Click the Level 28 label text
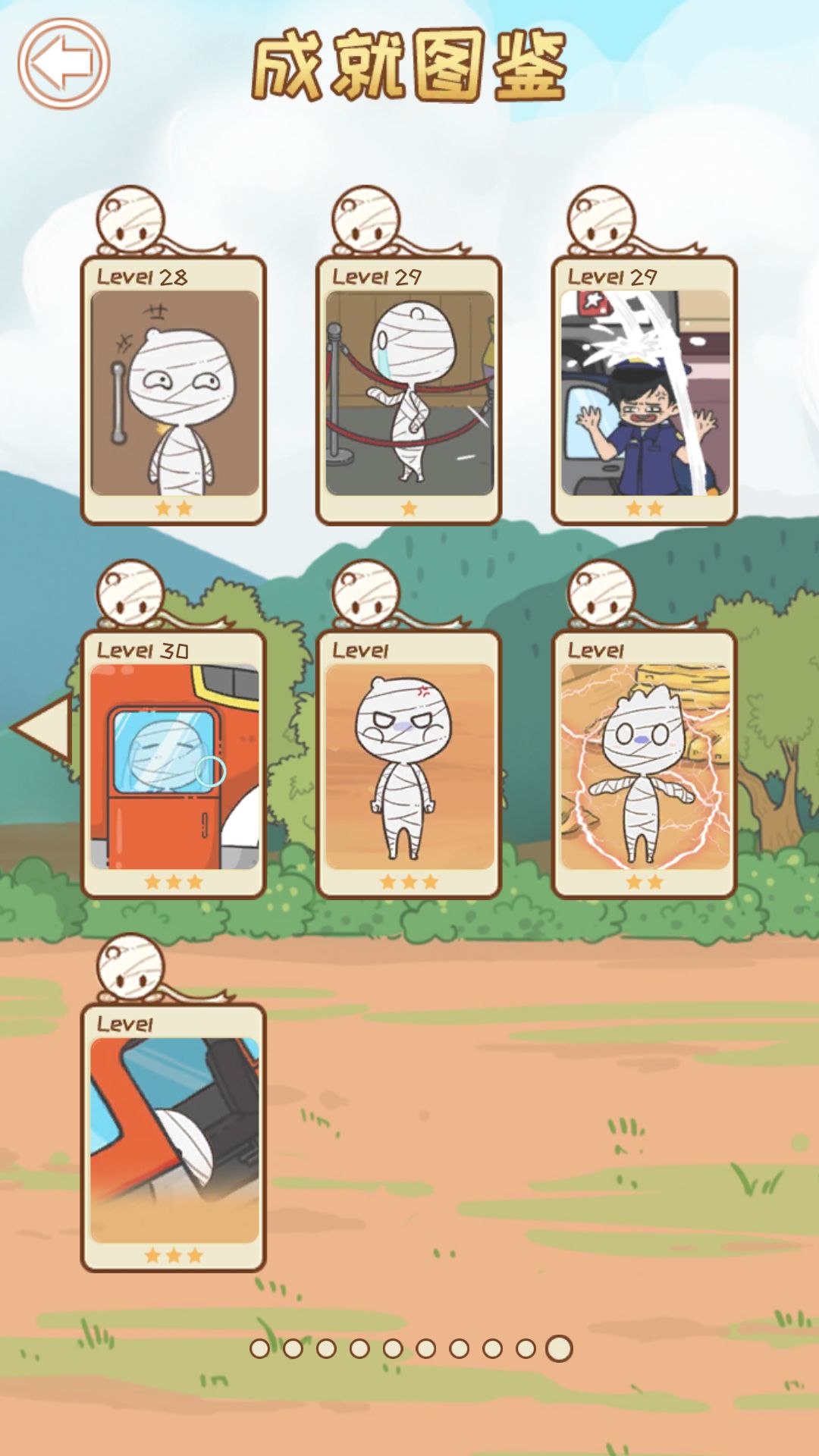The image size is (819, 1456). [x=142, y=277]
